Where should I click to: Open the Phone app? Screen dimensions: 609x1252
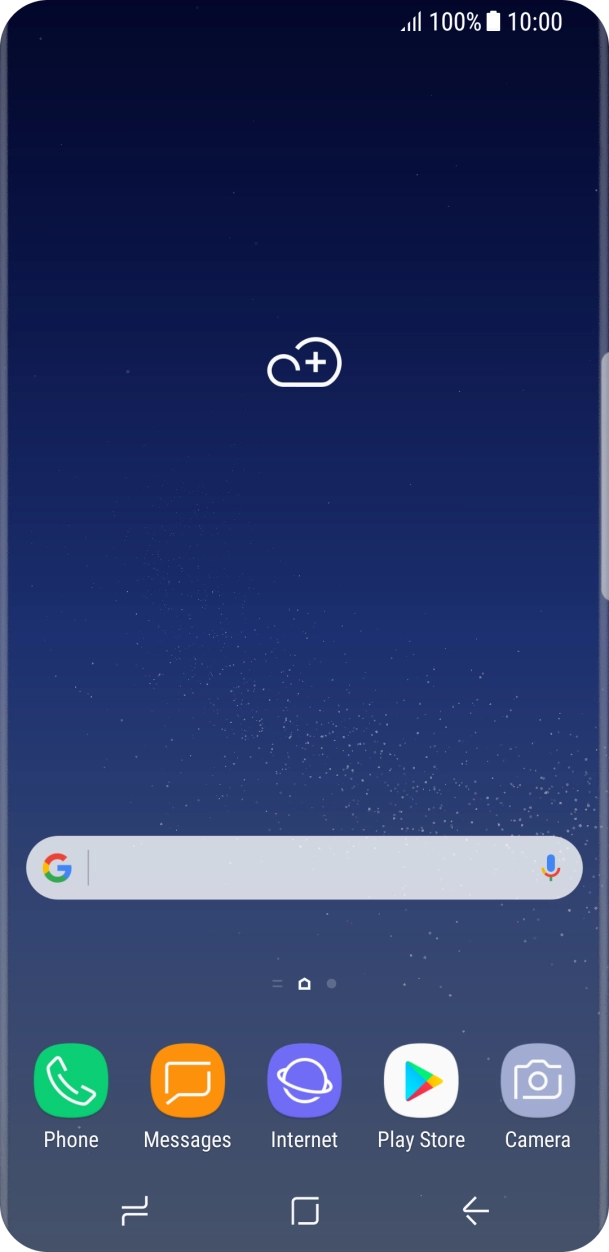point(71,1081)
